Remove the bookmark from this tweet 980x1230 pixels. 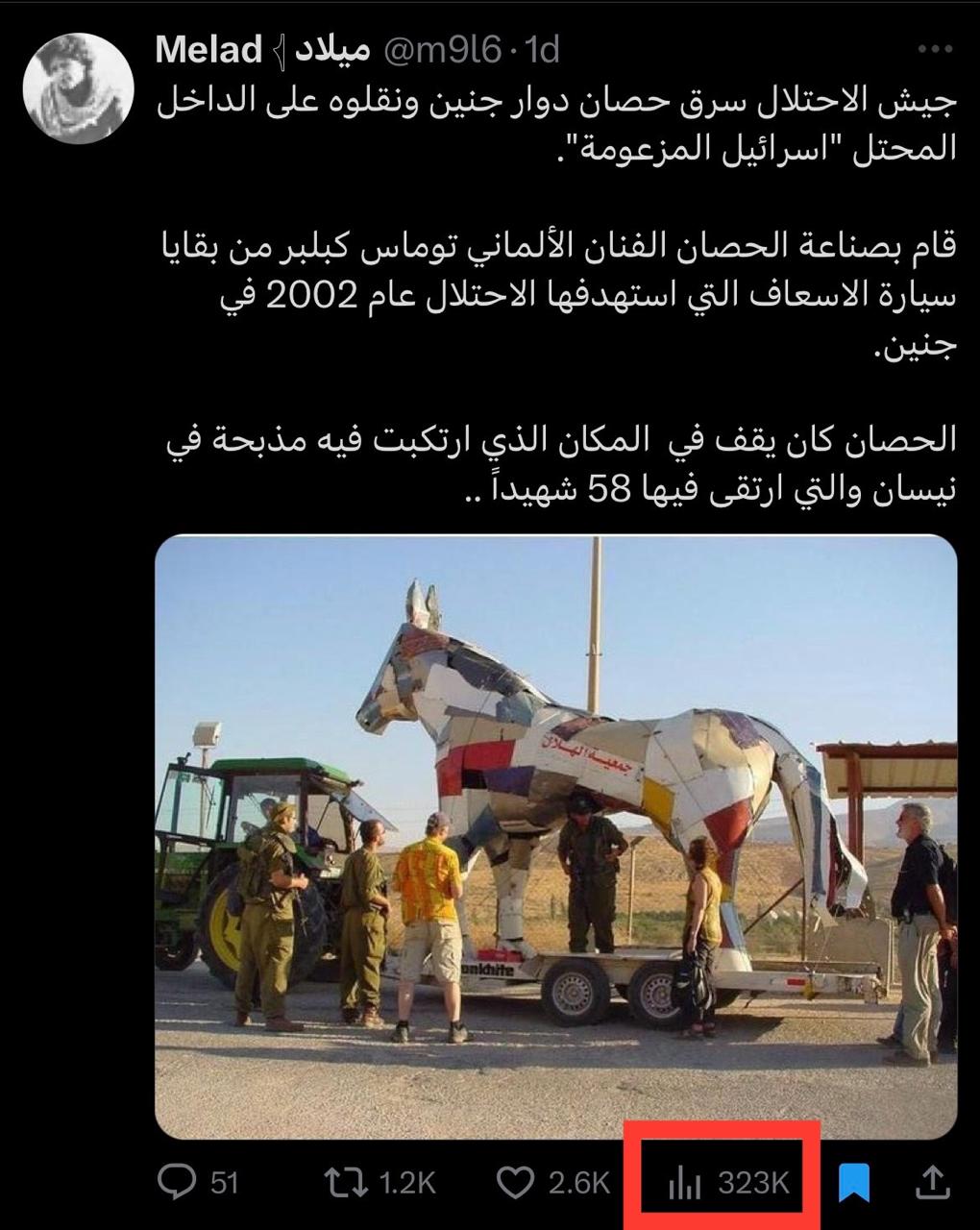coord(853,1183)
